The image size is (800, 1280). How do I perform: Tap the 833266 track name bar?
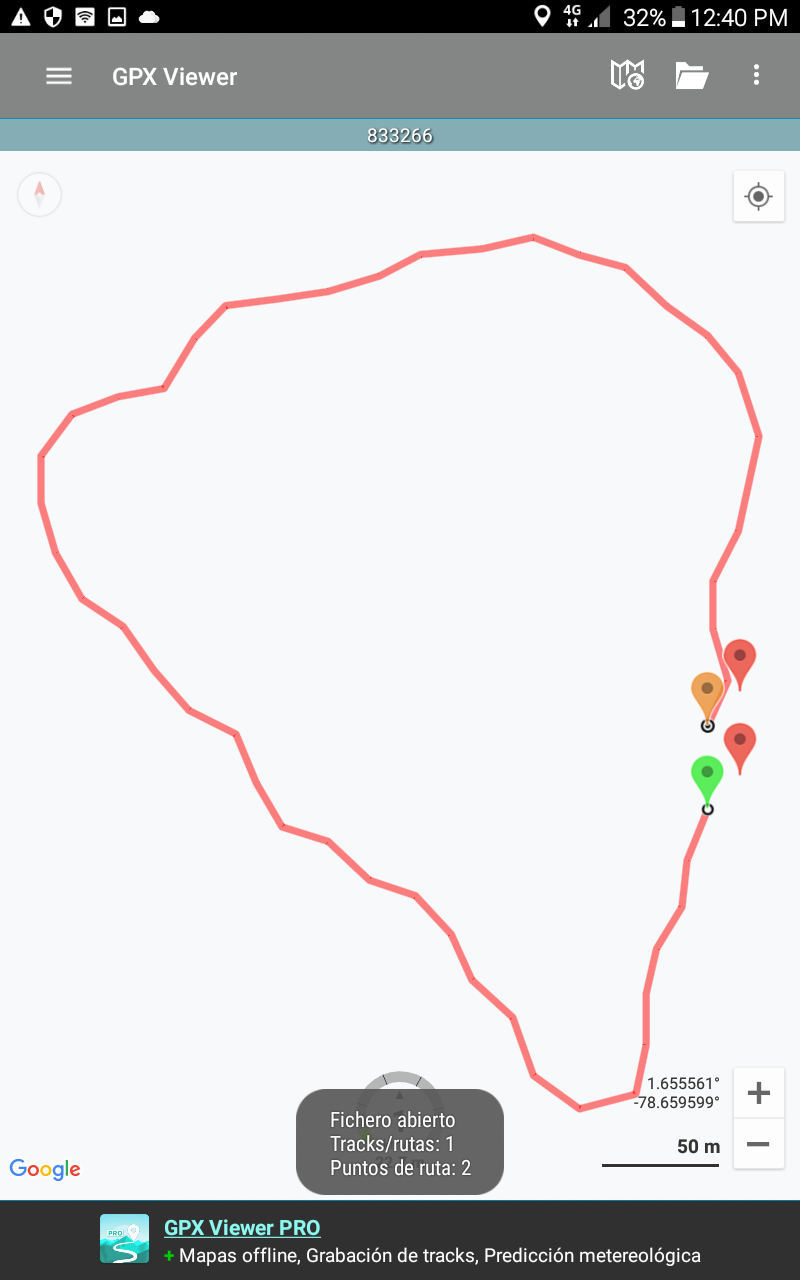400,136
